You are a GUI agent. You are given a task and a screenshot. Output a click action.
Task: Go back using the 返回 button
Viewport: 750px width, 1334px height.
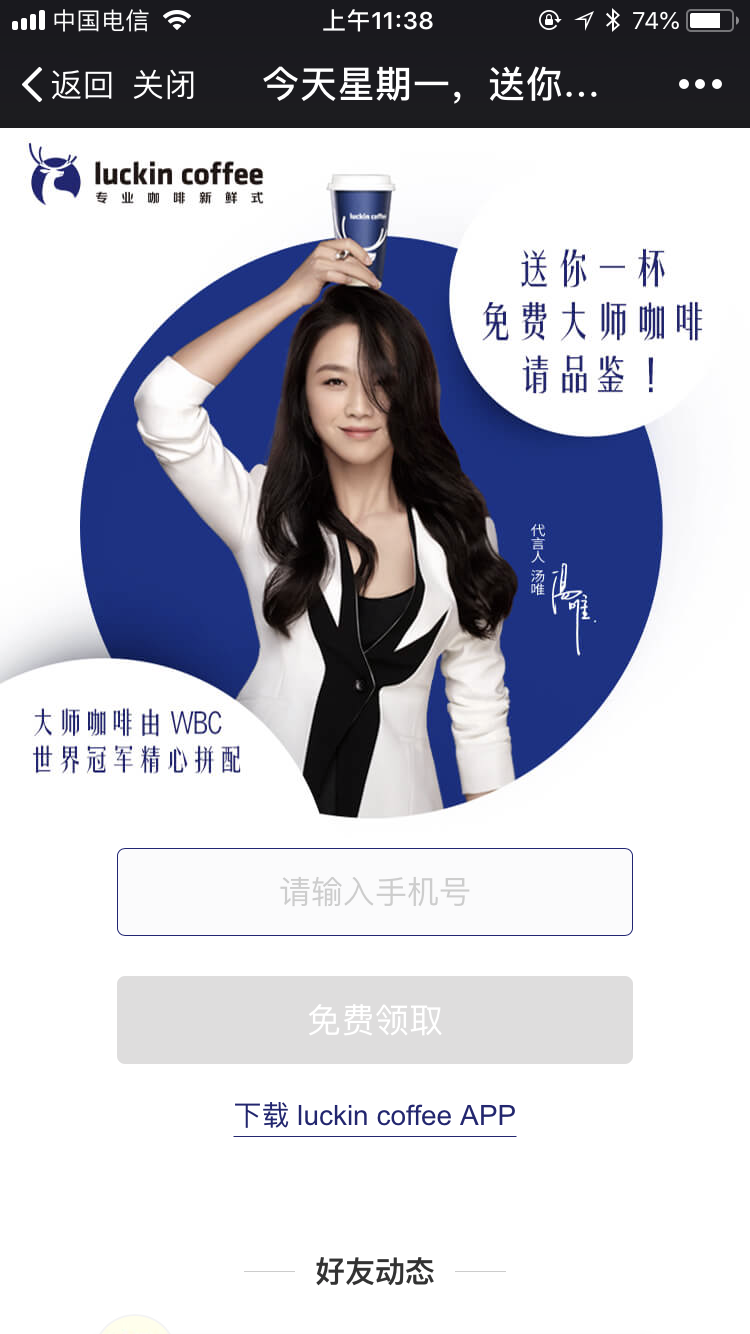tap(68, 85)
